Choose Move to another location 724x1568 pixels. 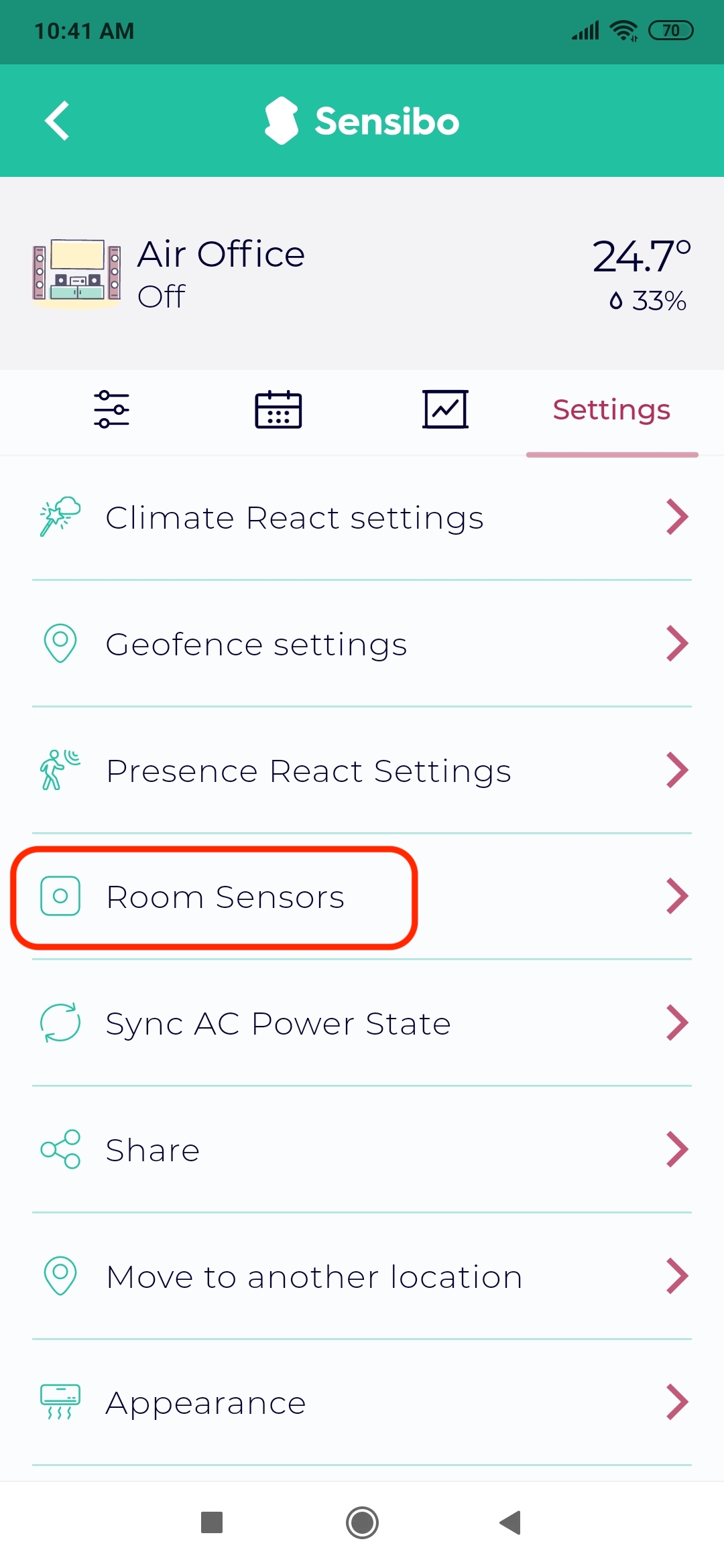coord(362,1277)
